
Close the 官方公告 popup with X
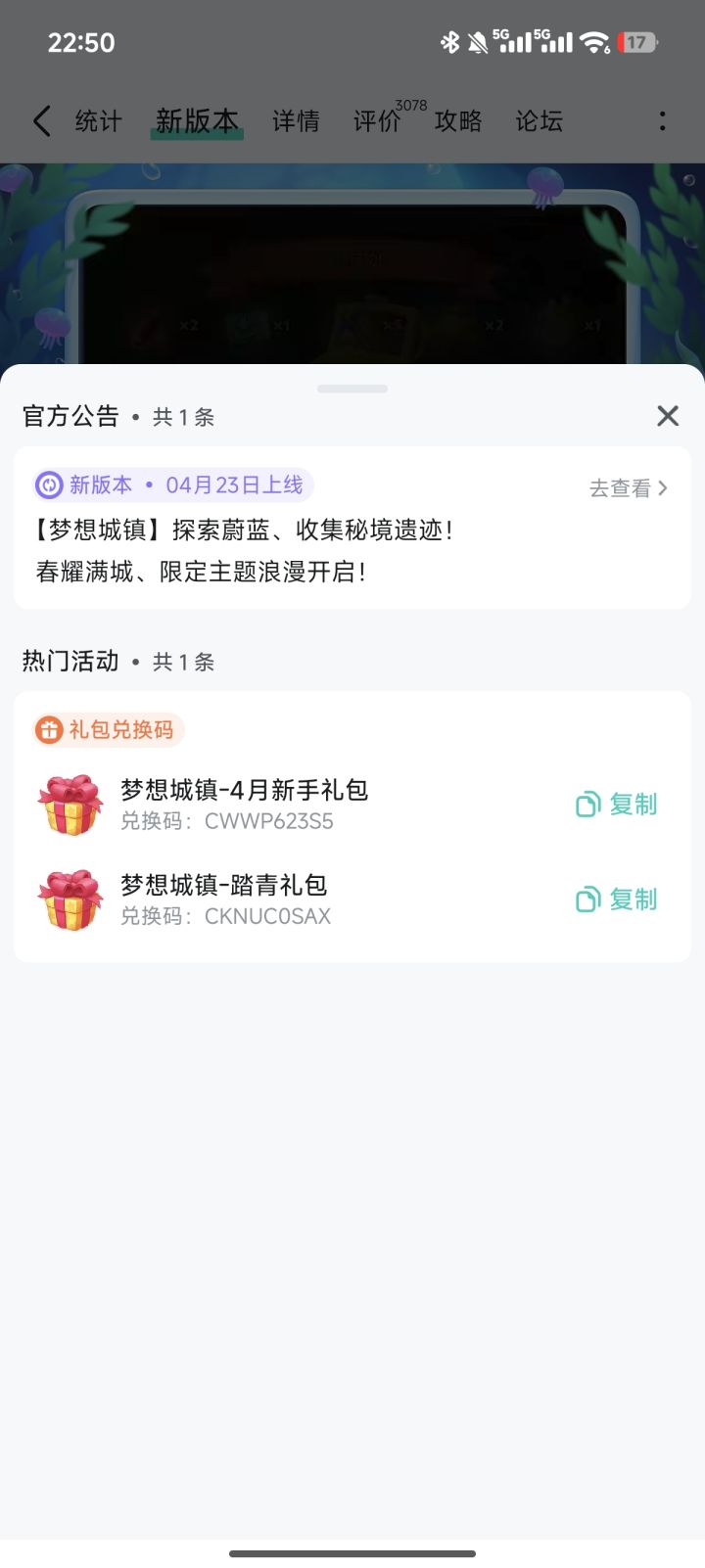pyautogui.click(x=667, y=416)
